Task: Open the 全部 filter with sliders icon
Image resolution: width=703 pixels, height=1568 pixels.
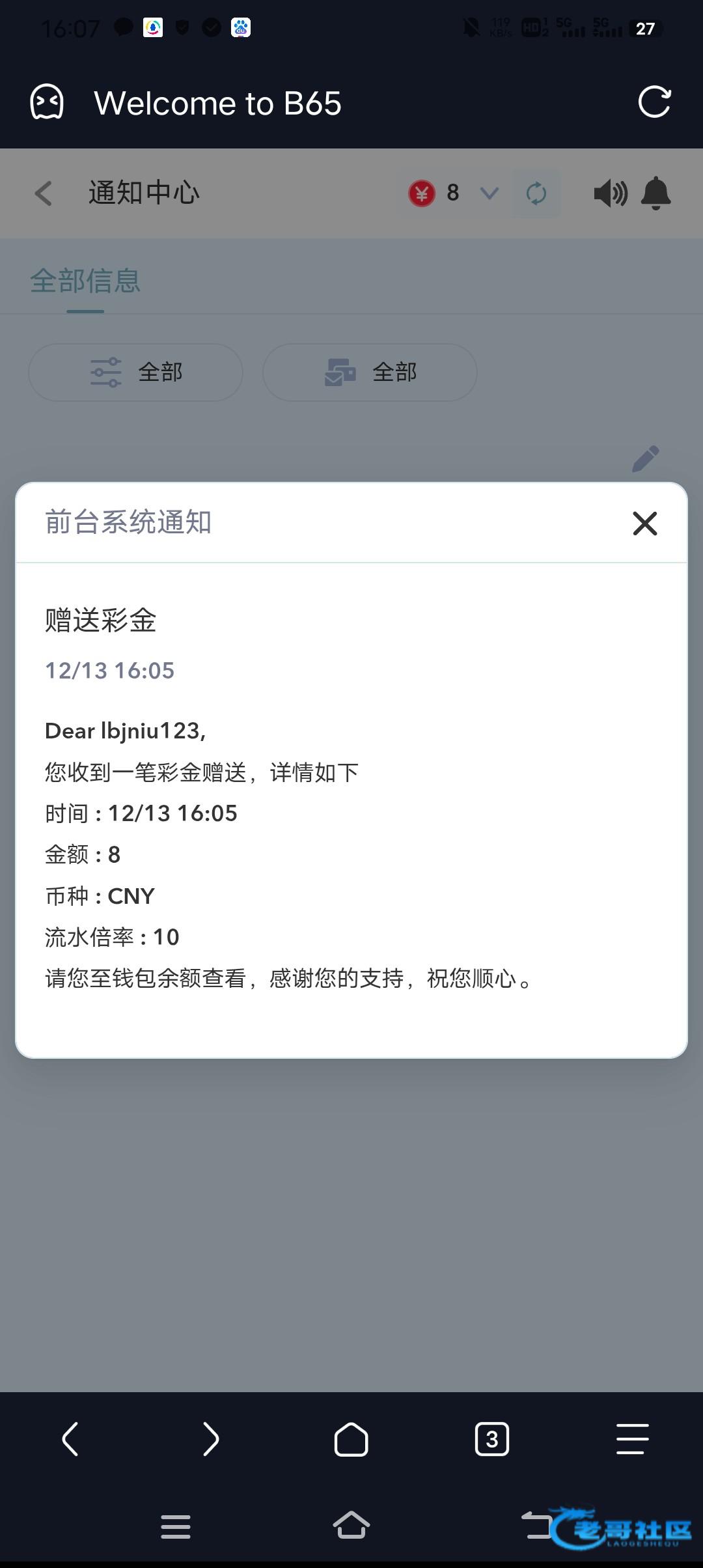Action: 135,372
